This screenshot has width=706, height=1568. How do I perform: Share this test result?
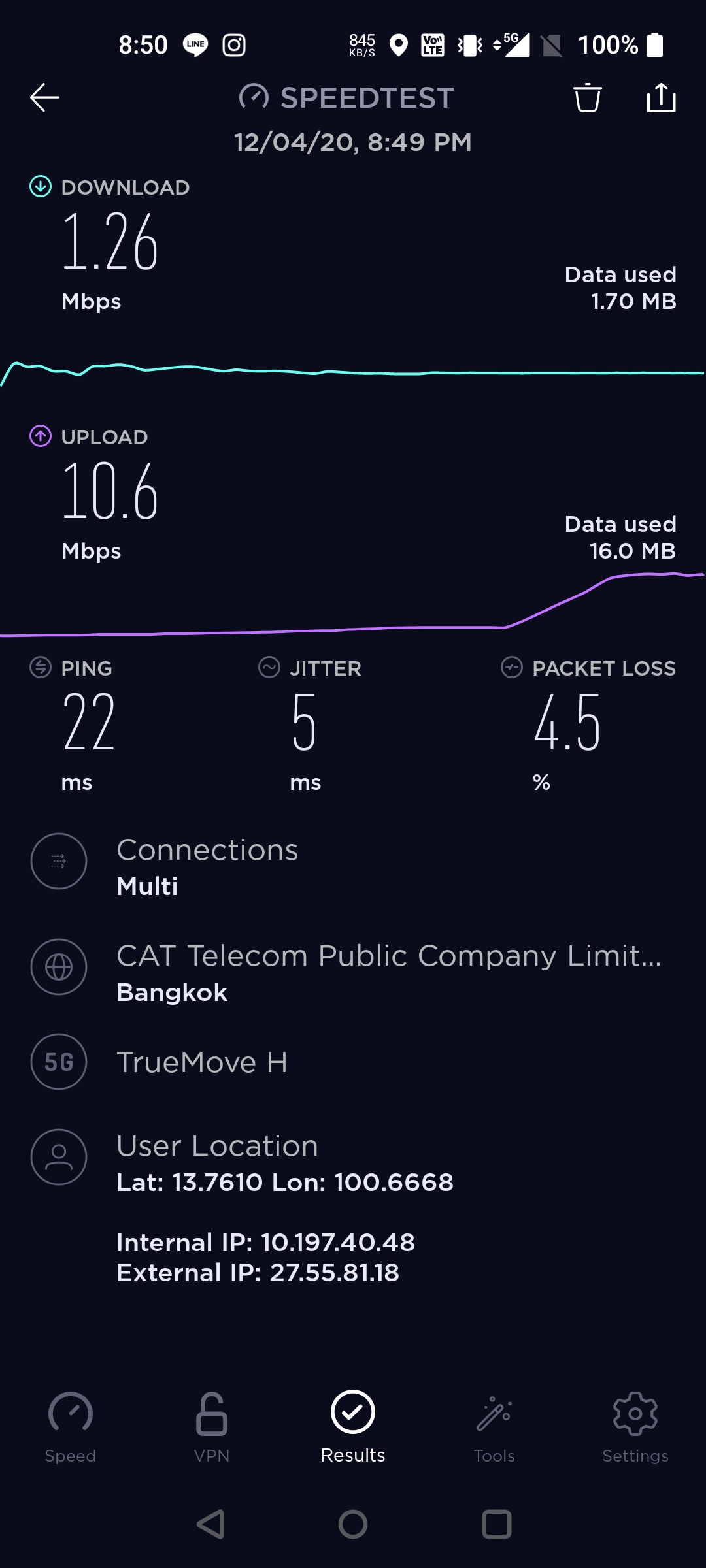(661, 98)
